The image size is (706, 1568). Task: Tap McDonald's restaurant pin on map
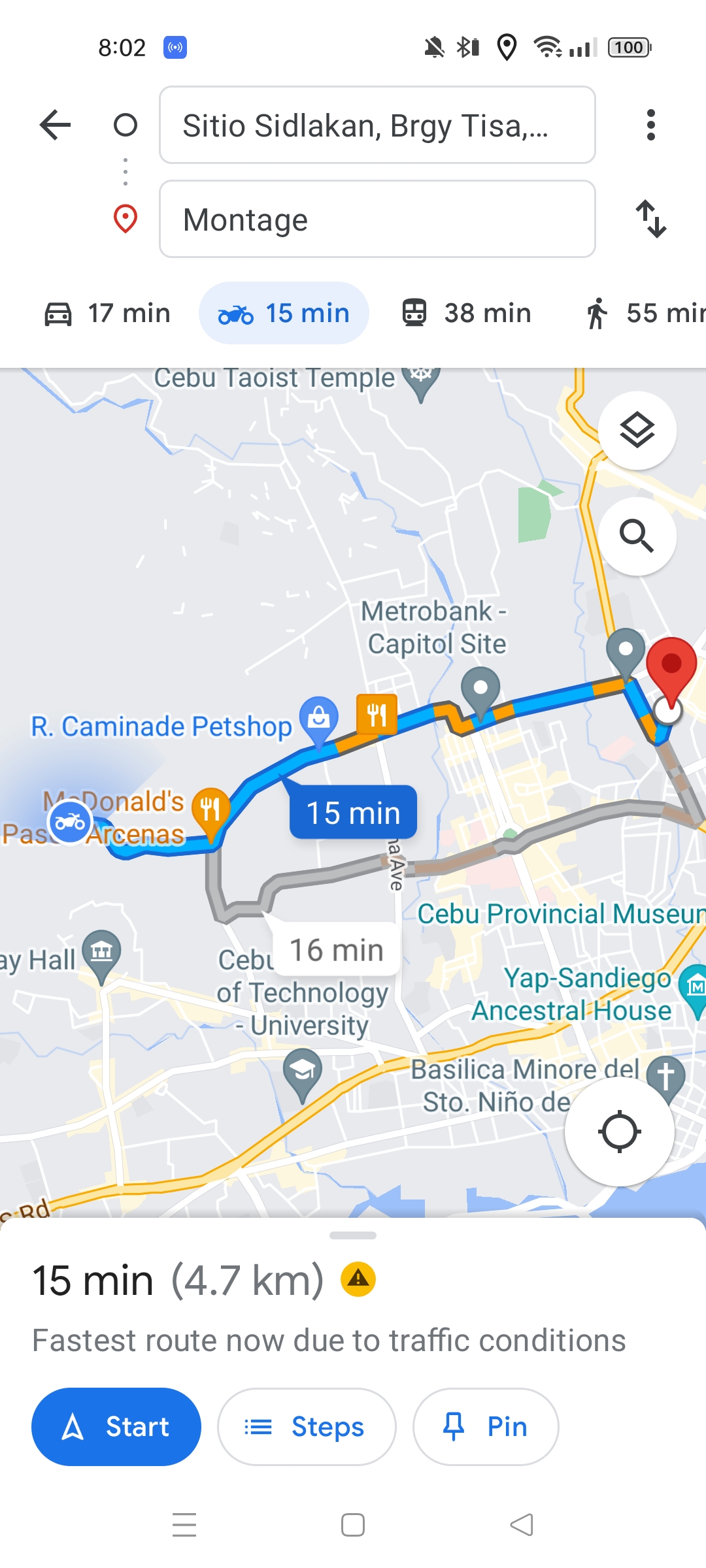[x=210, y=810]
